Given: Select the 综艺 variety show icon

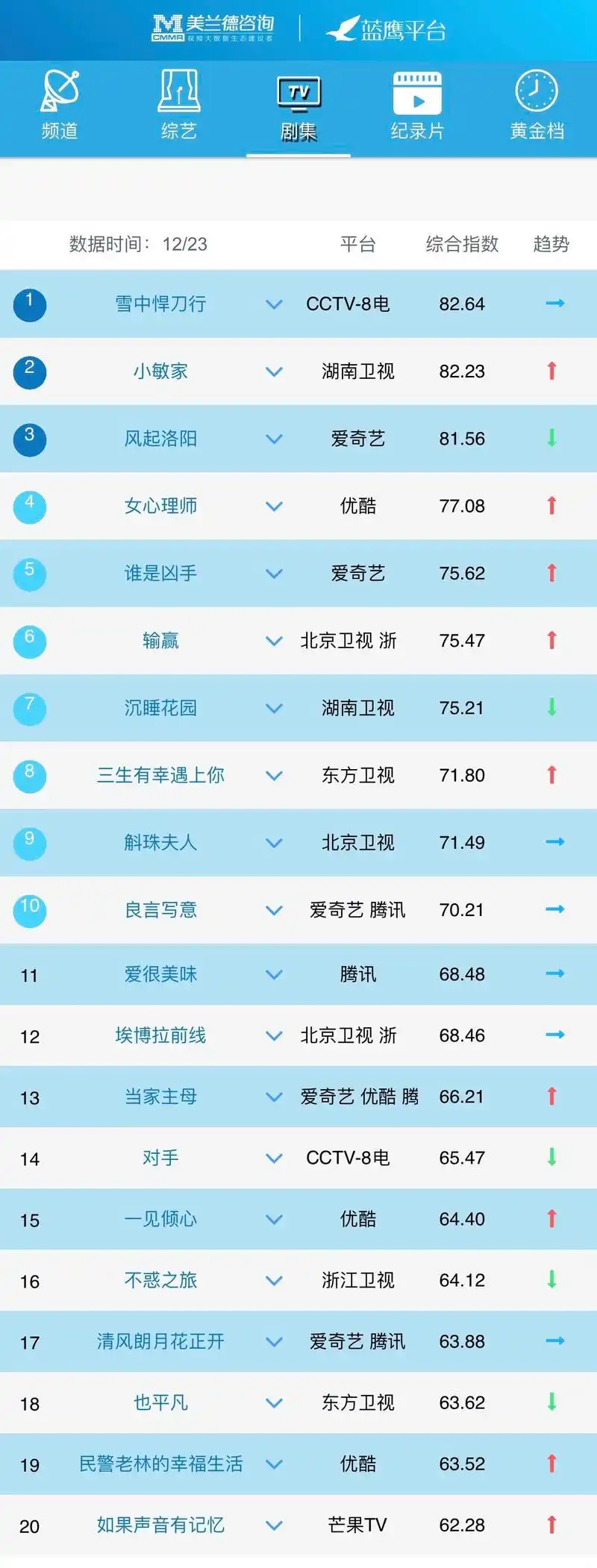Looking at the screenshot, I should 179,92.
